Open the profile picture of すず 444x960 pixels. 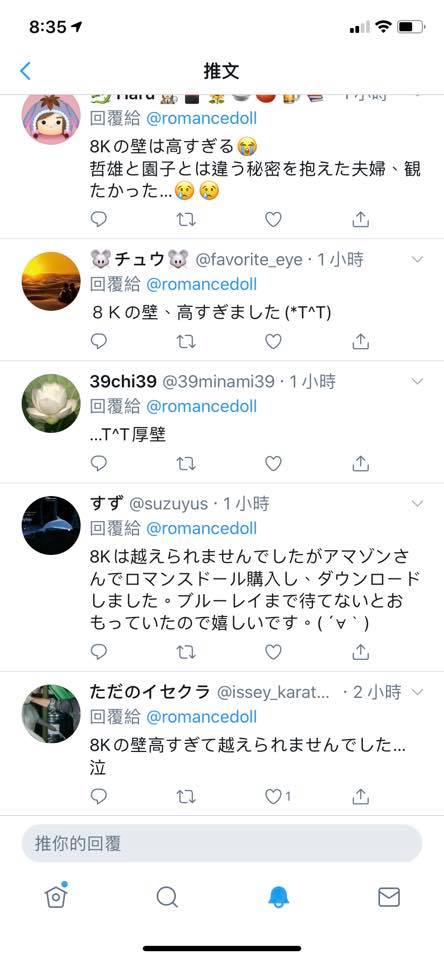(51, 525)
